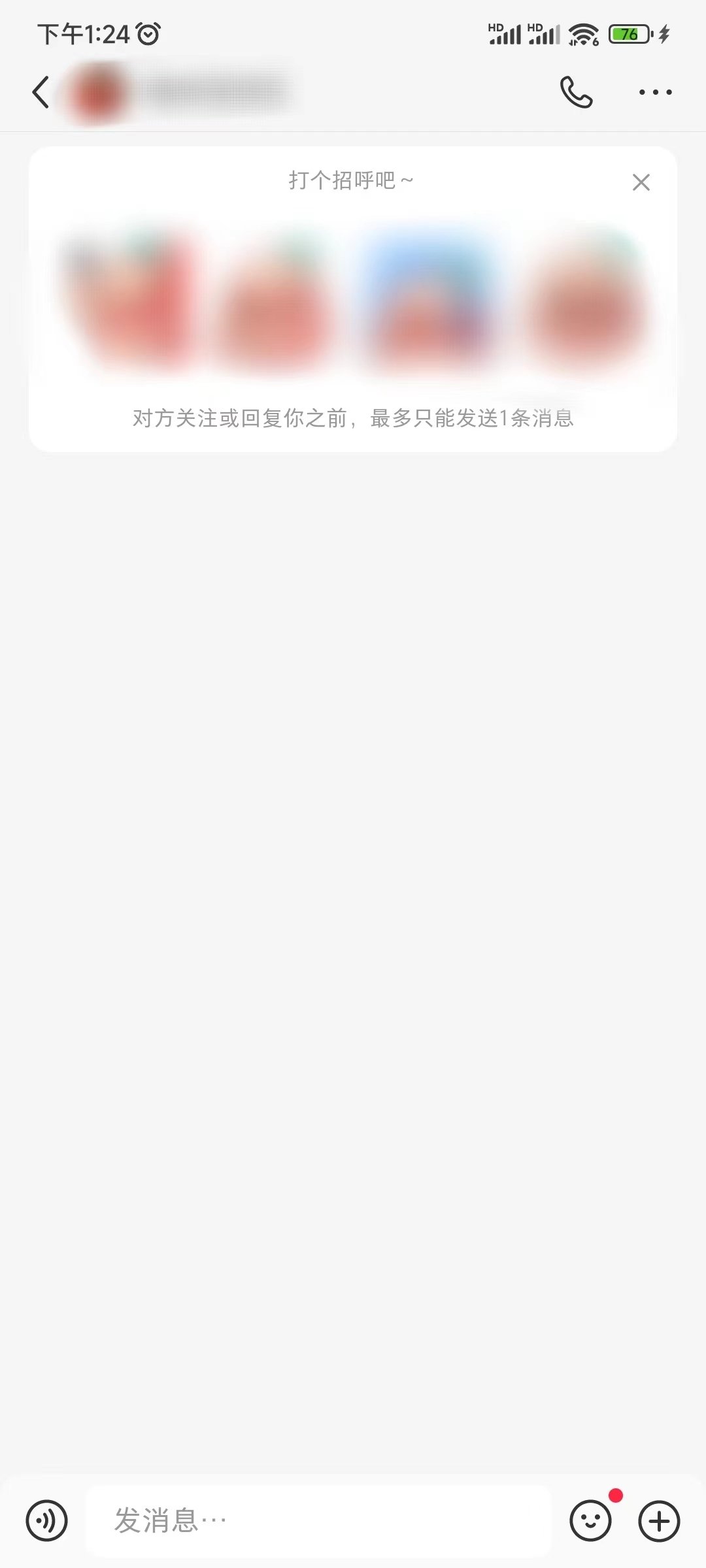706x1568 pixels.
Task: Start a voice call with this contact
Action: (576, 92)
